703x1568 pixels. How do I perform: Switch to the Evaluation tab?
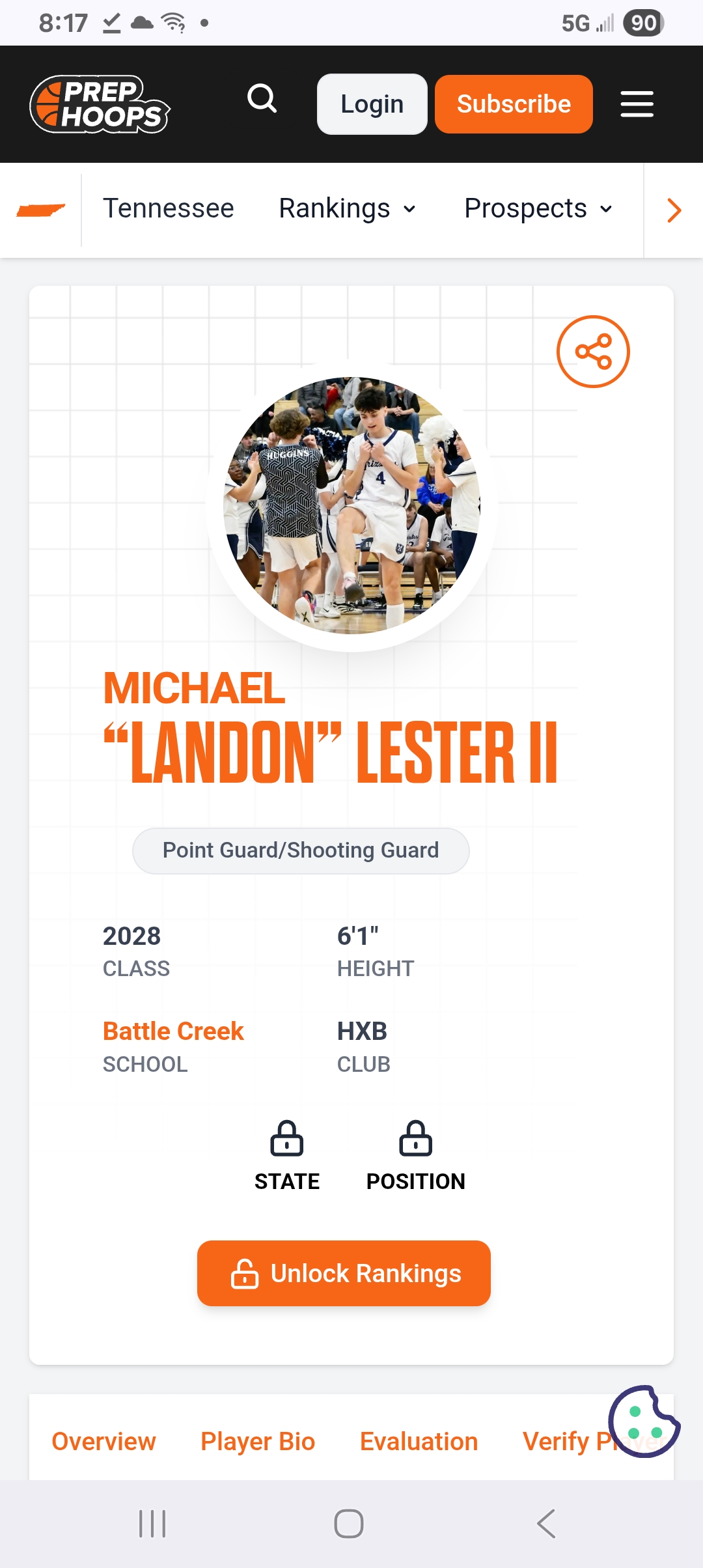point(419,1442)
